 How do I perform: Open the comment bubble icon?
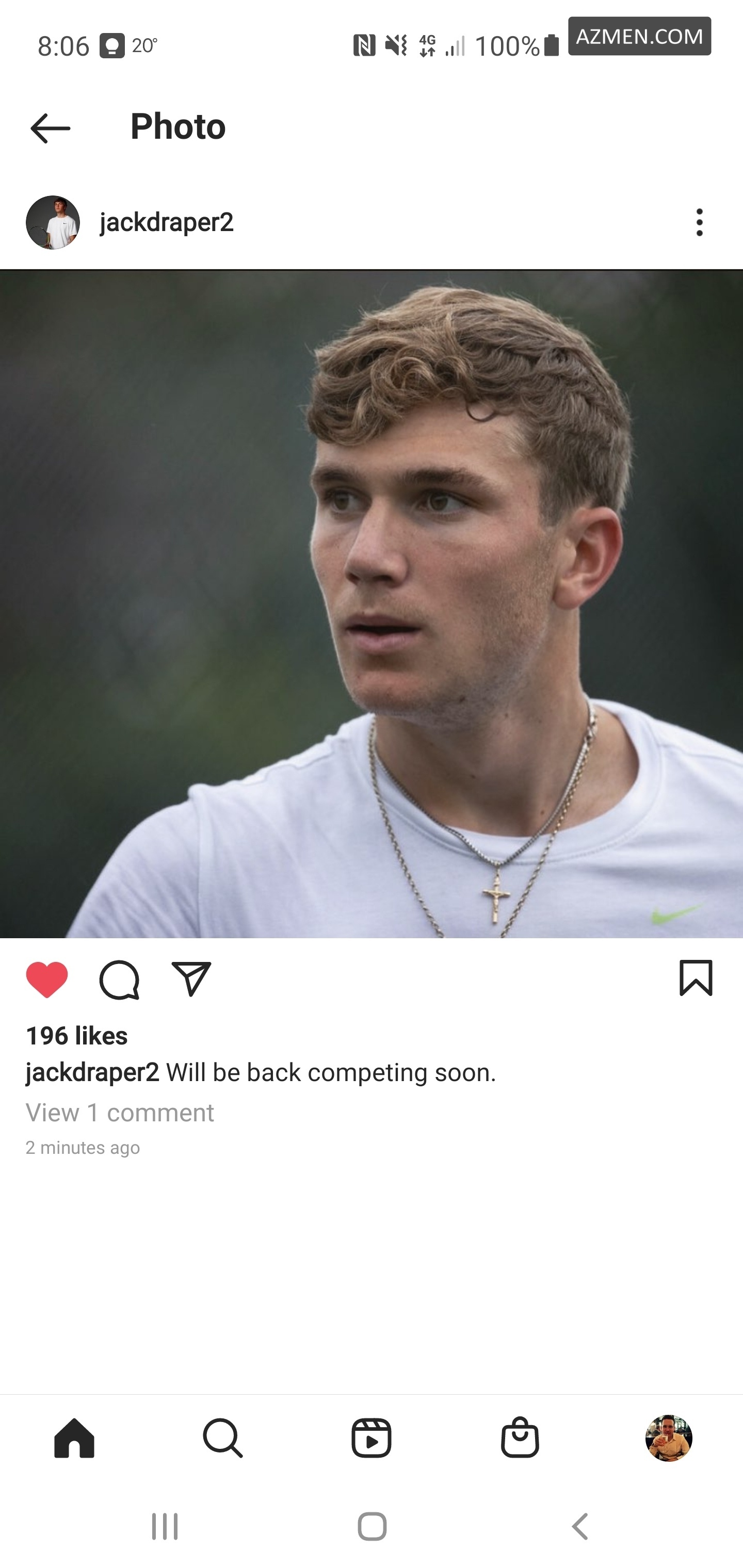point(119,979)
